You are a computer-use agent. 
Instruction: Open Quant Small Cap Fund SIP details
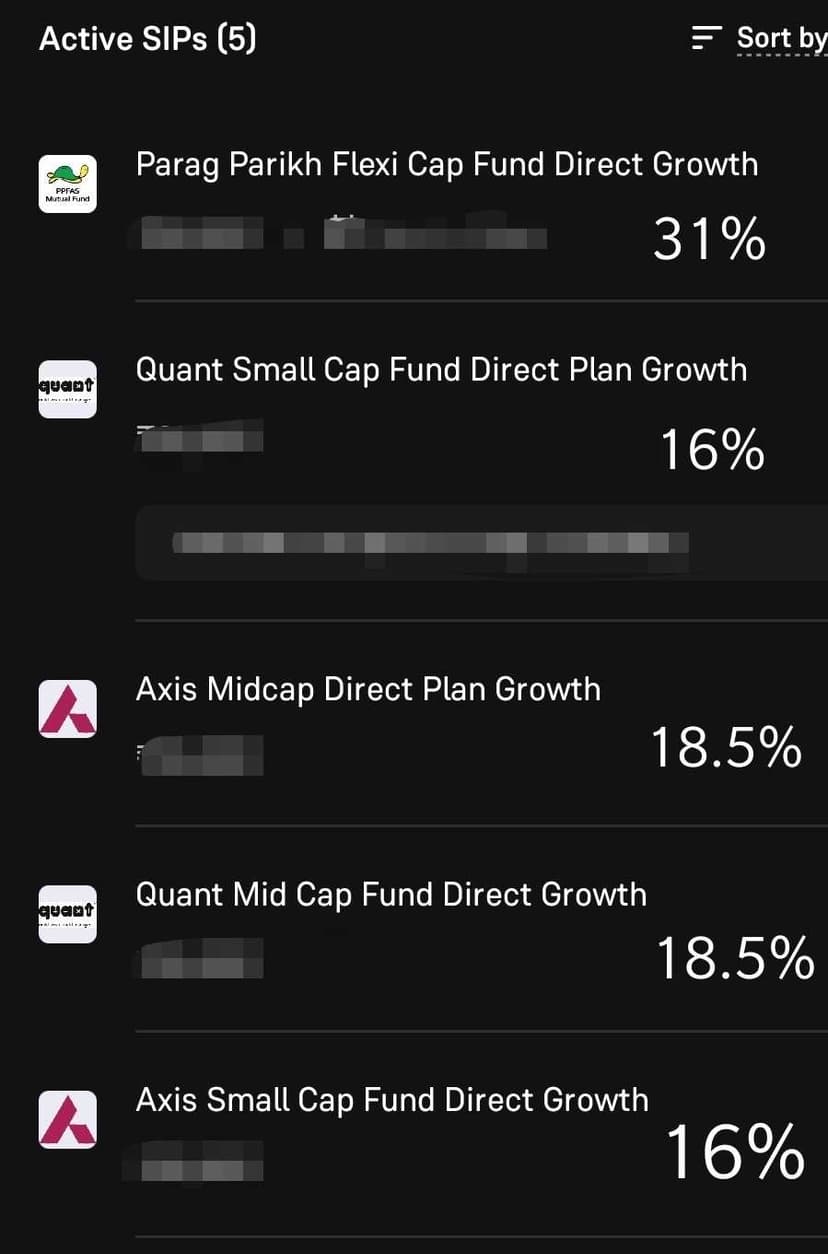pos(440,370)
